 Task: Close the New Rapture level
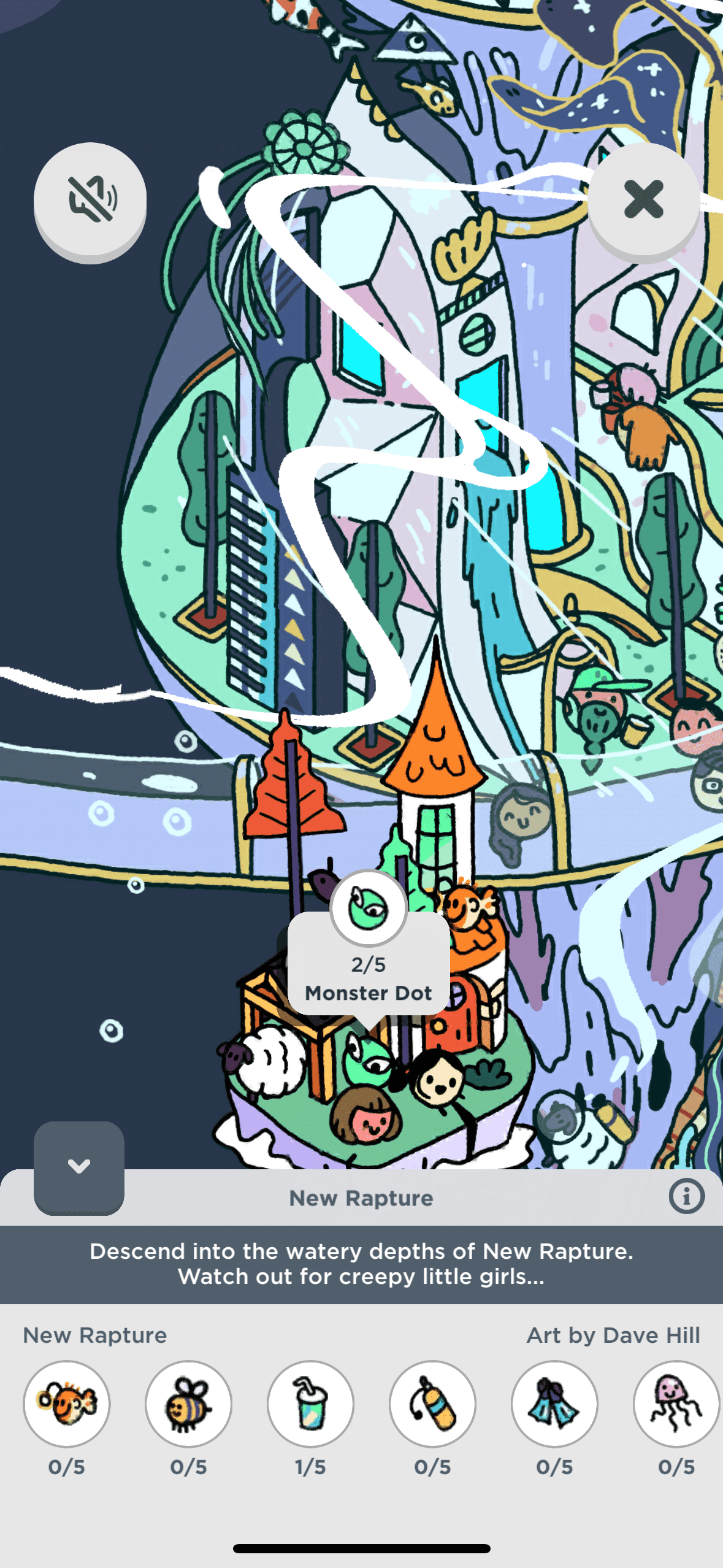pos(643,199)
